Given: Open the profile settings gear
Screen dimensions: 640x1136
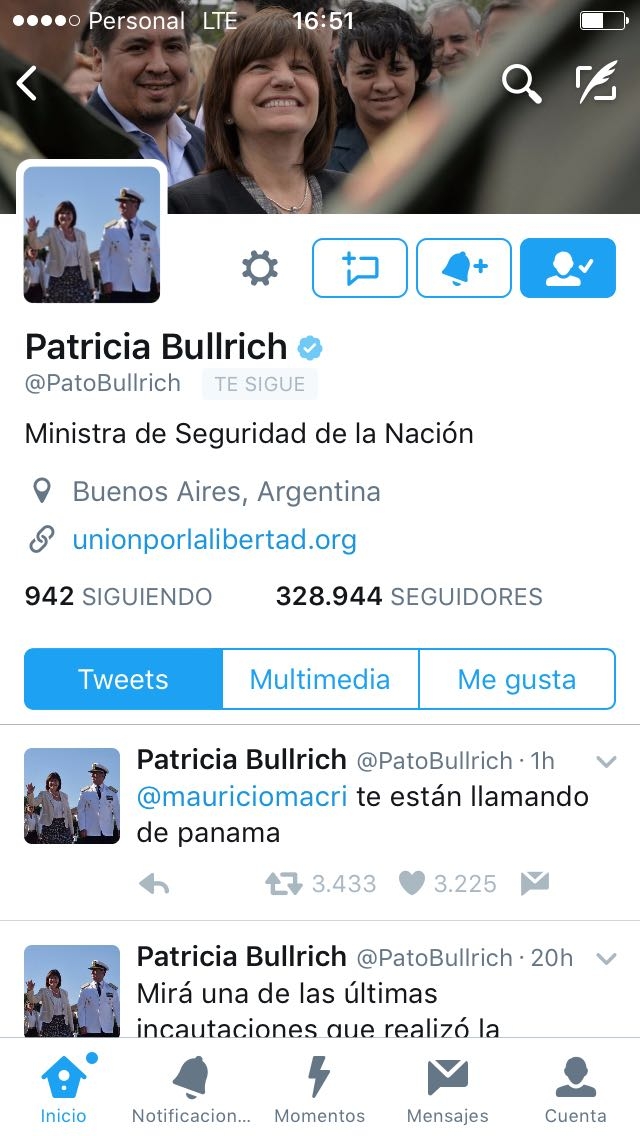Looking at the screenshot, I should [x=260, y=268].
